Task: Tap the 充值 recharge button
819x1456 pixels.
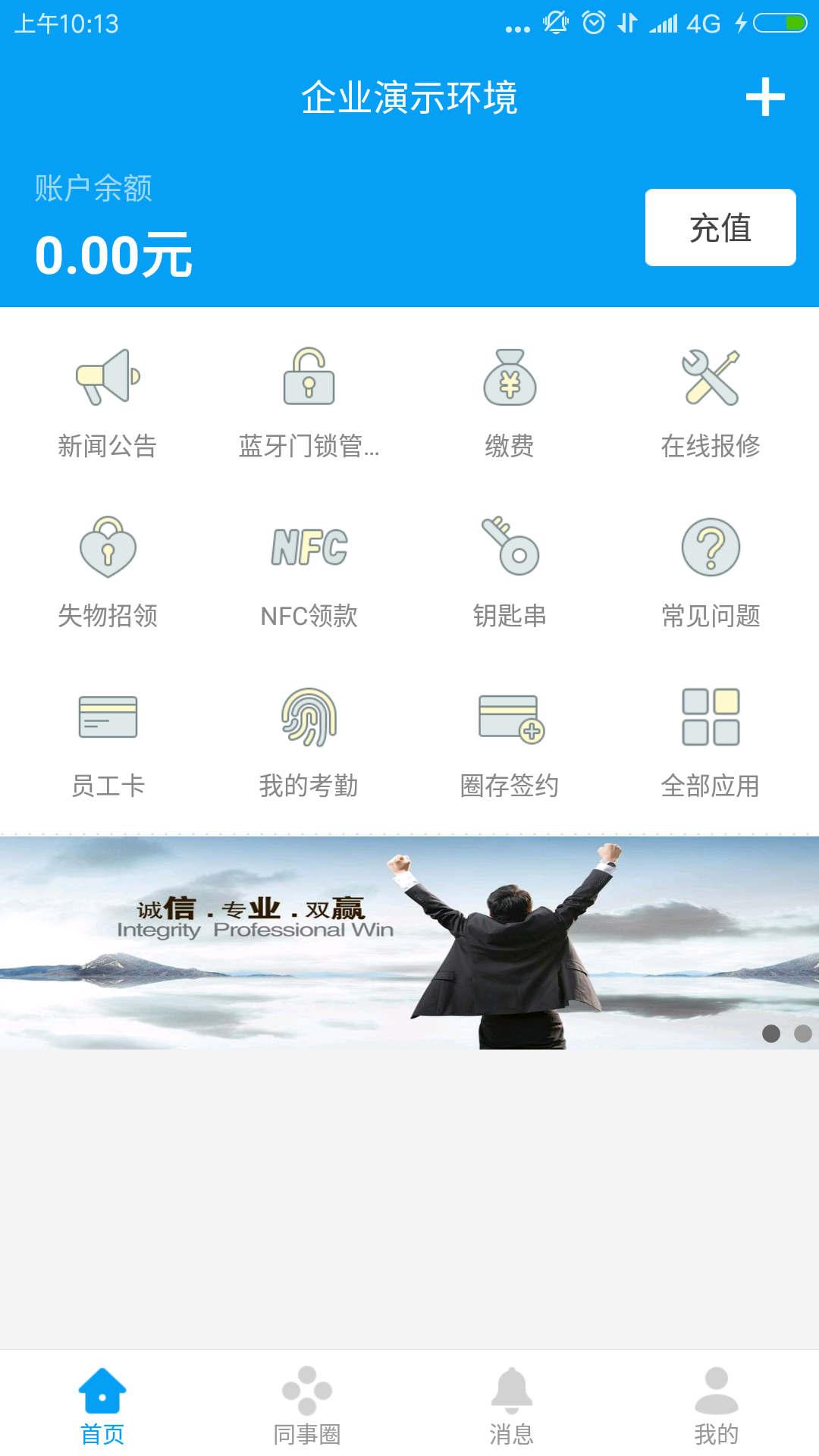Action: point(720,227)
